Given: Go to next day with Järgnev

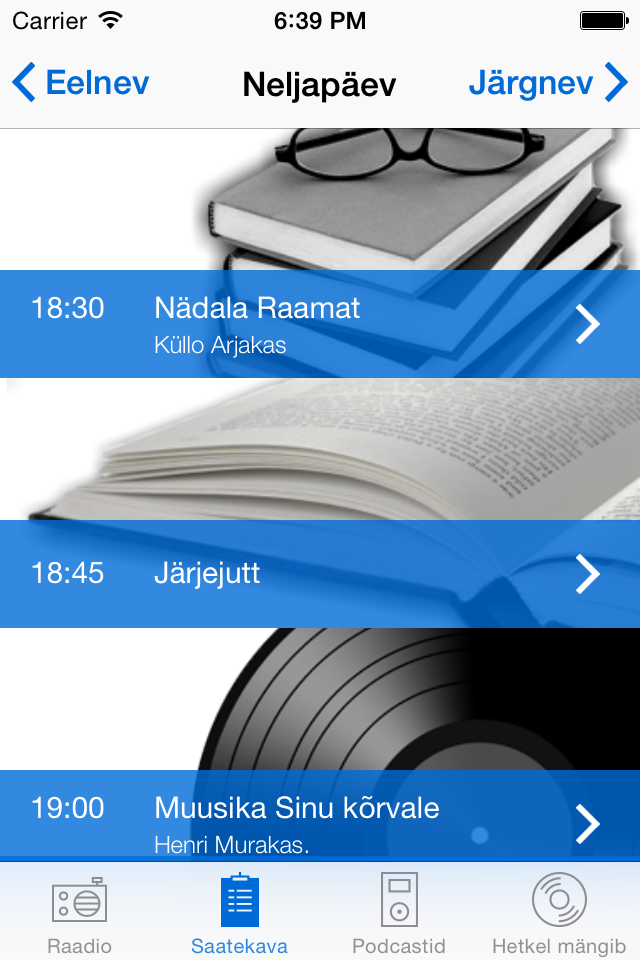Looking at the screenshot, I should click(x=548, y=83).
